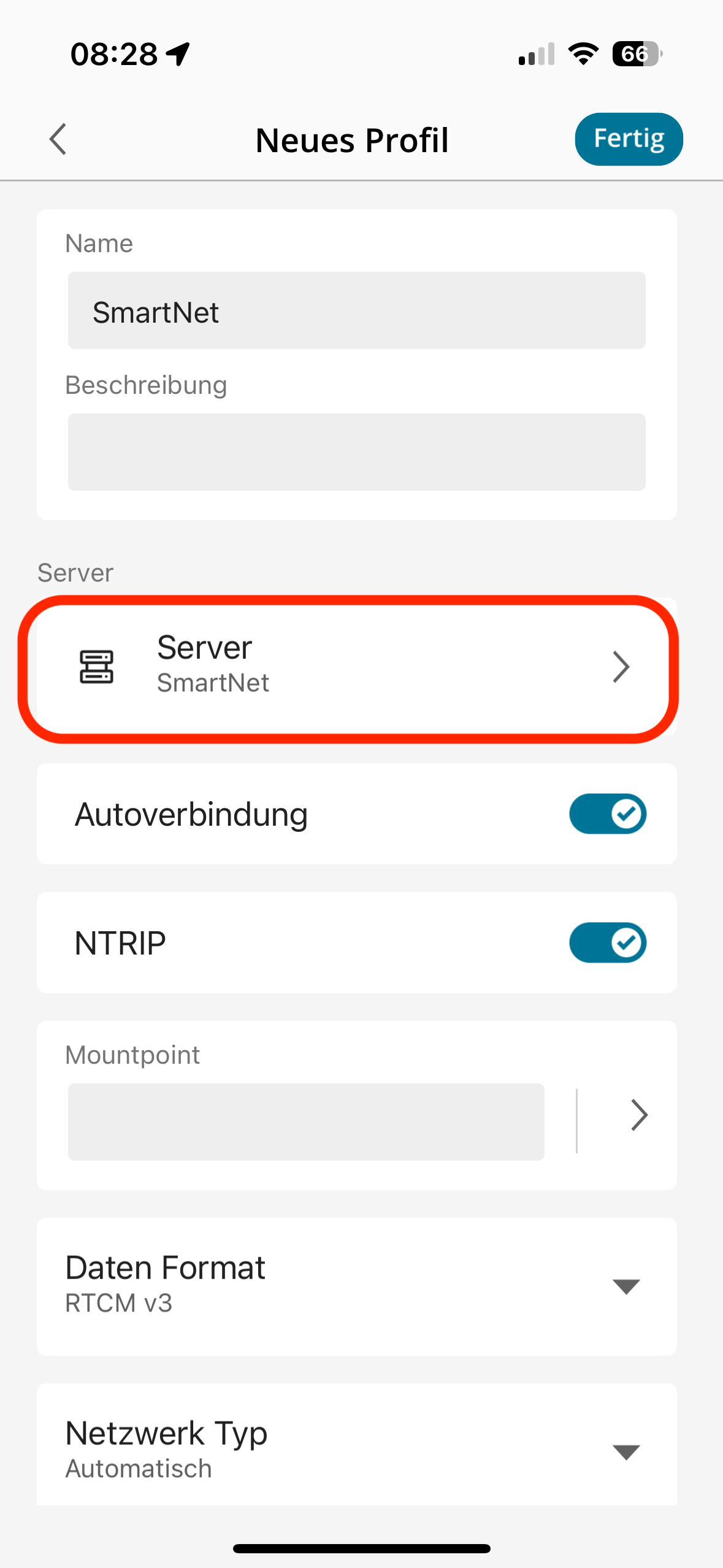Screen dimensions: 723x1568
Task: Expand the Netzwerk Typ dropdown
Action: pos(626,1451)
